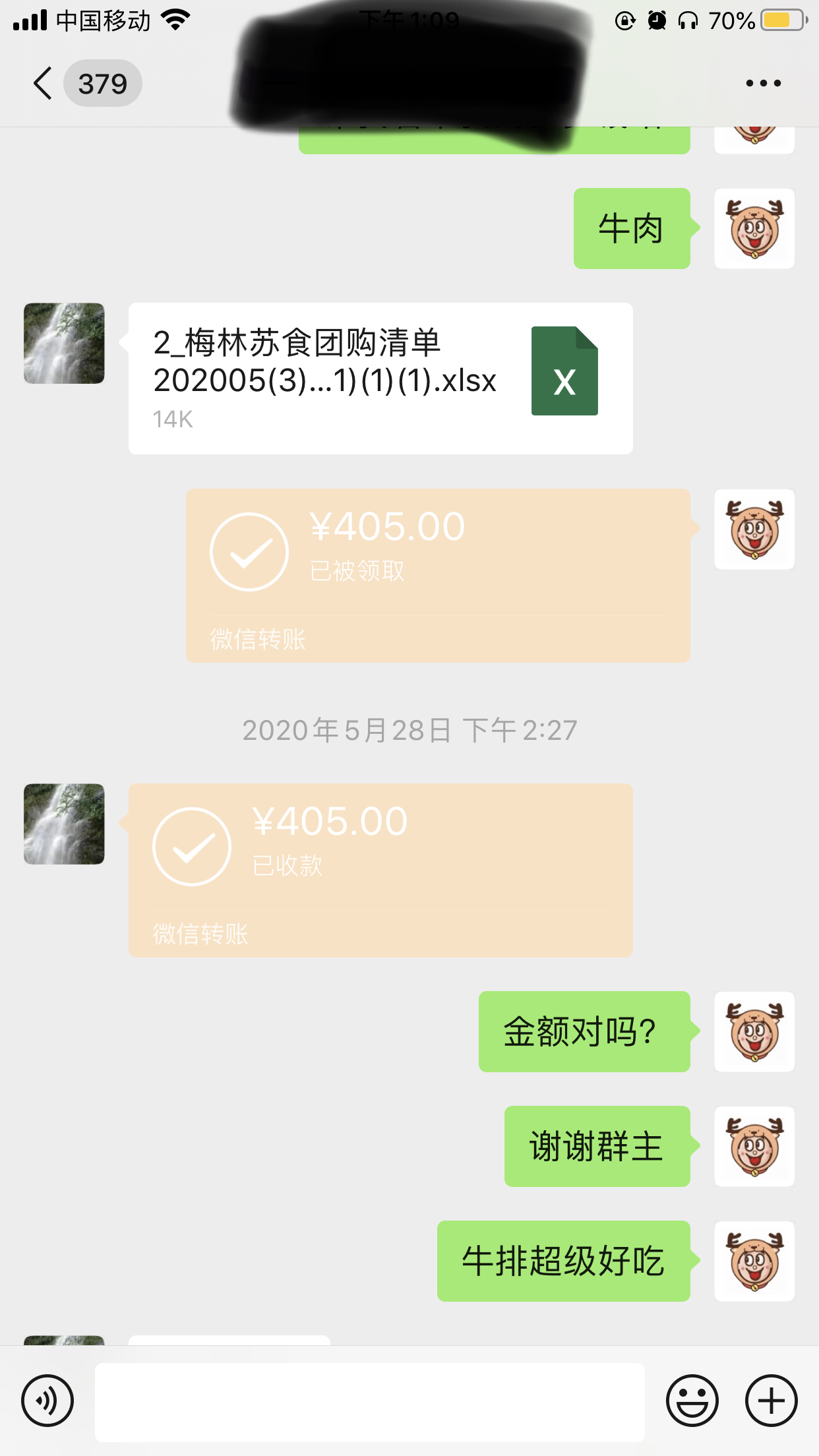Open the Wi-Fi status indicator
The width and height of the screenshot is (819, 1456).
(174, 20)
